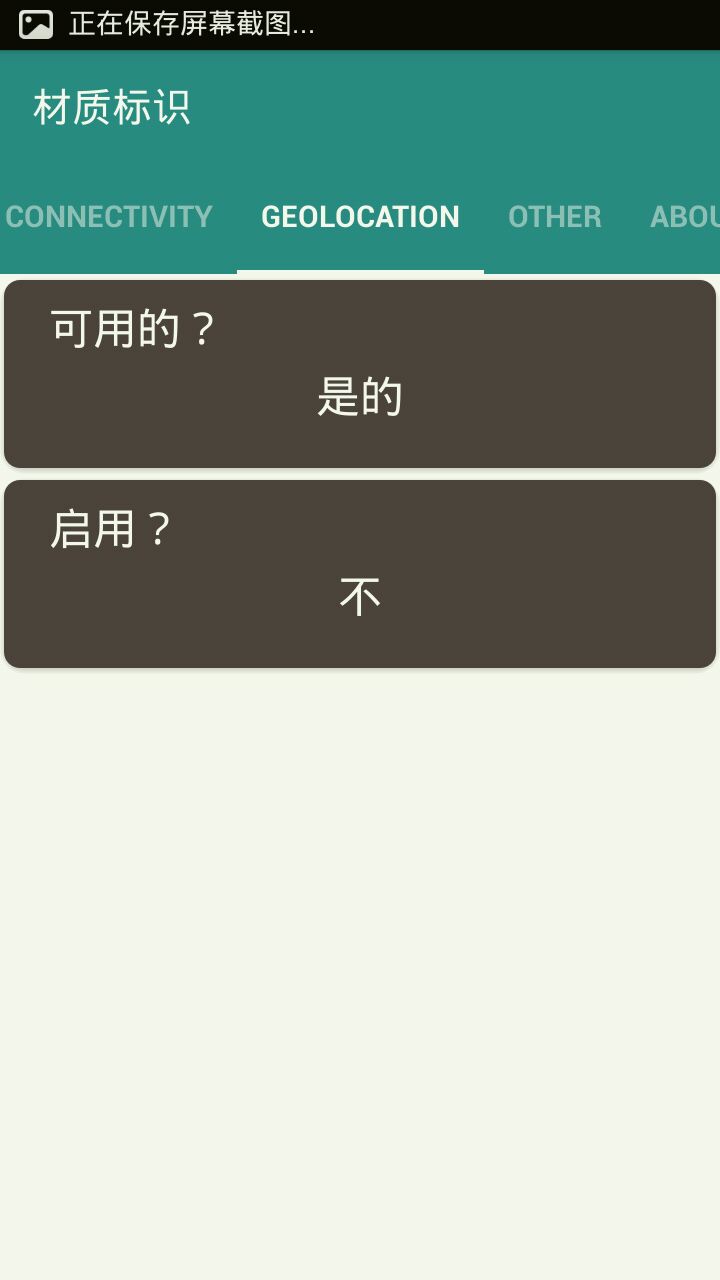This screenshot has width=720, height=1280.
Task: Tap the 可用的？ card
Action: (360, 373)
